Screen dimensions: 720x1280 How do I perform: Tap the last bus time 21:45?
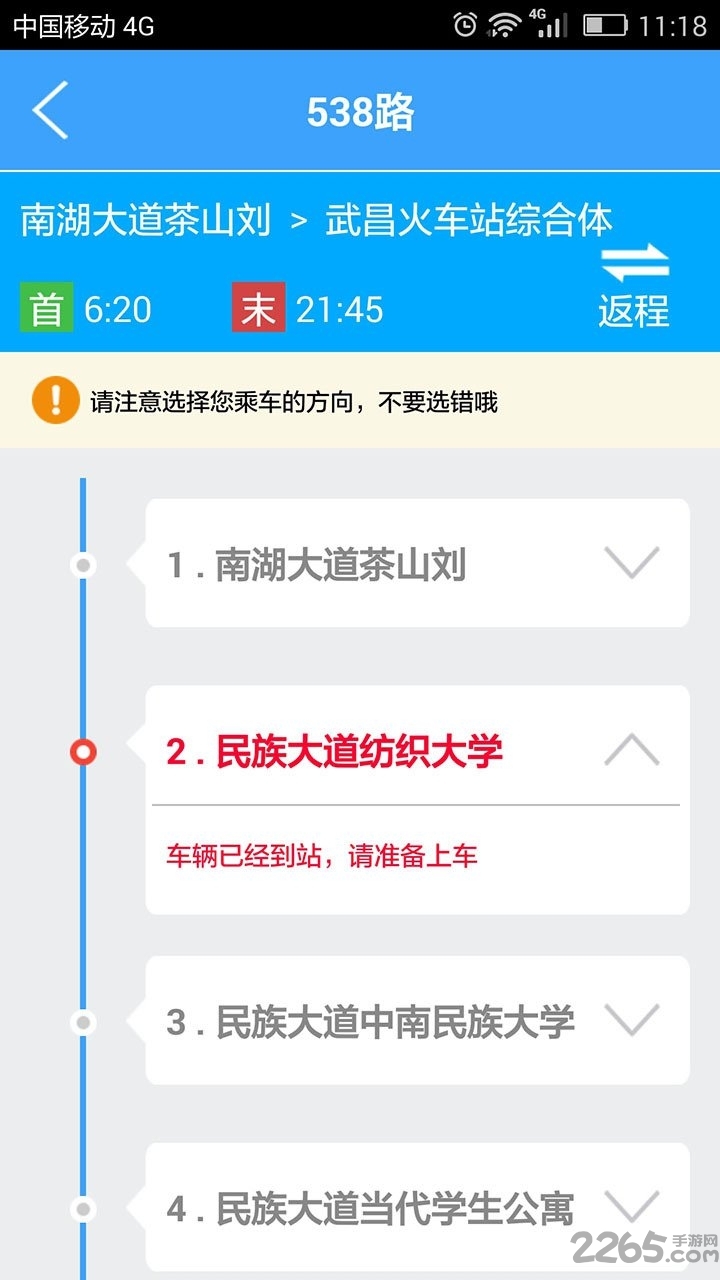[338, 310]
